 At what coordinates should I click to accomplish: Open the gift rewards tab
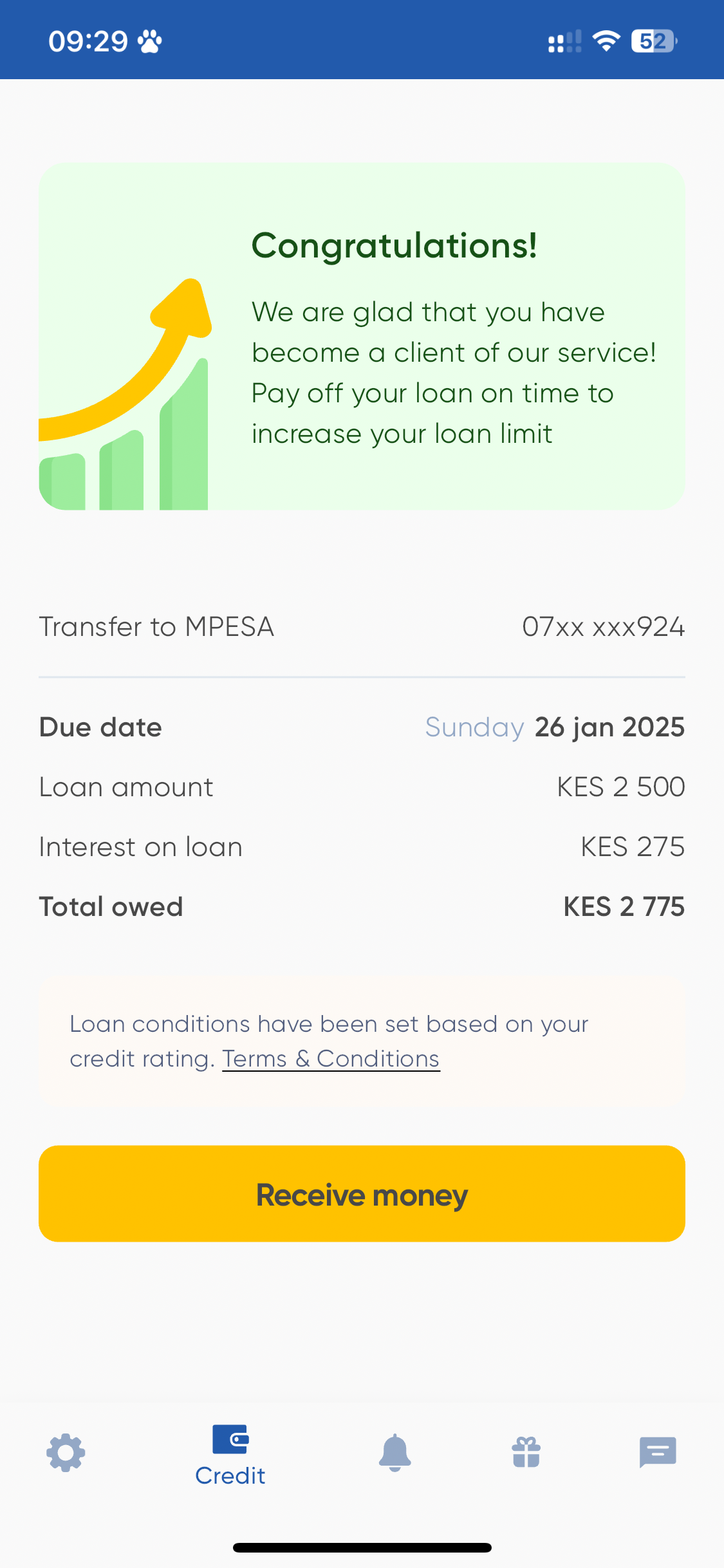tap(526, 1453)
